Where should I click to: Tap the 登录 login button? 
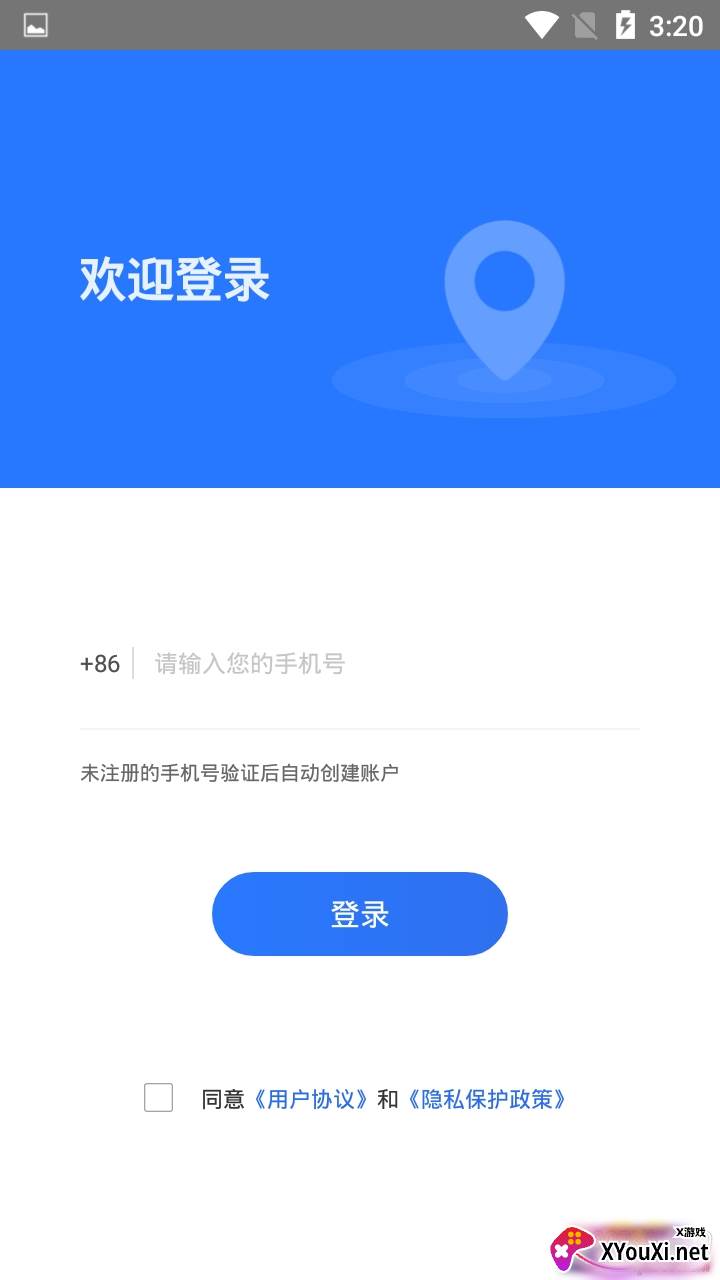click(x=360, y=914)
